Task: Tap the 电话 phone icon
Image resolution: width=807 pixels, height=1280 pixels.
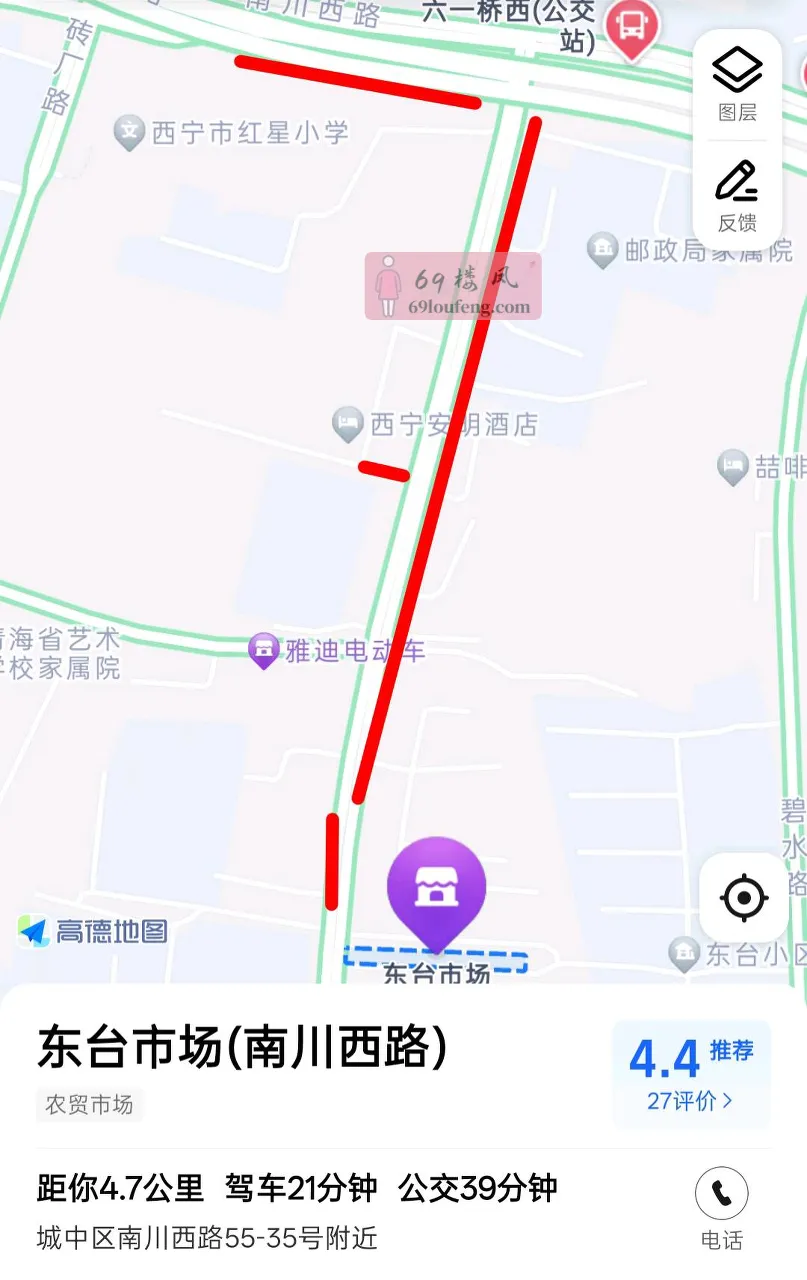Action: coord(722,1194)
